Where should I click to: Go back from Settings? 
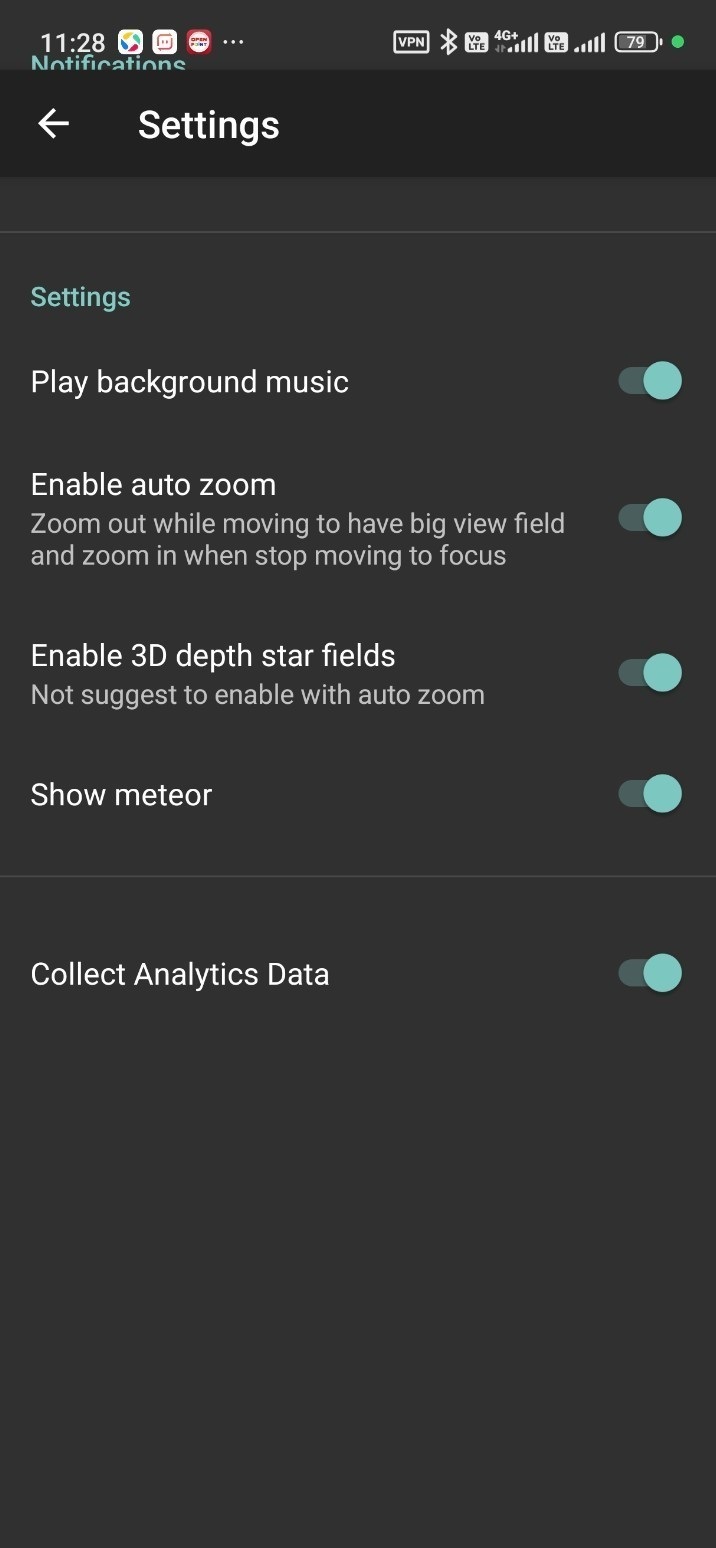(54, 124)
